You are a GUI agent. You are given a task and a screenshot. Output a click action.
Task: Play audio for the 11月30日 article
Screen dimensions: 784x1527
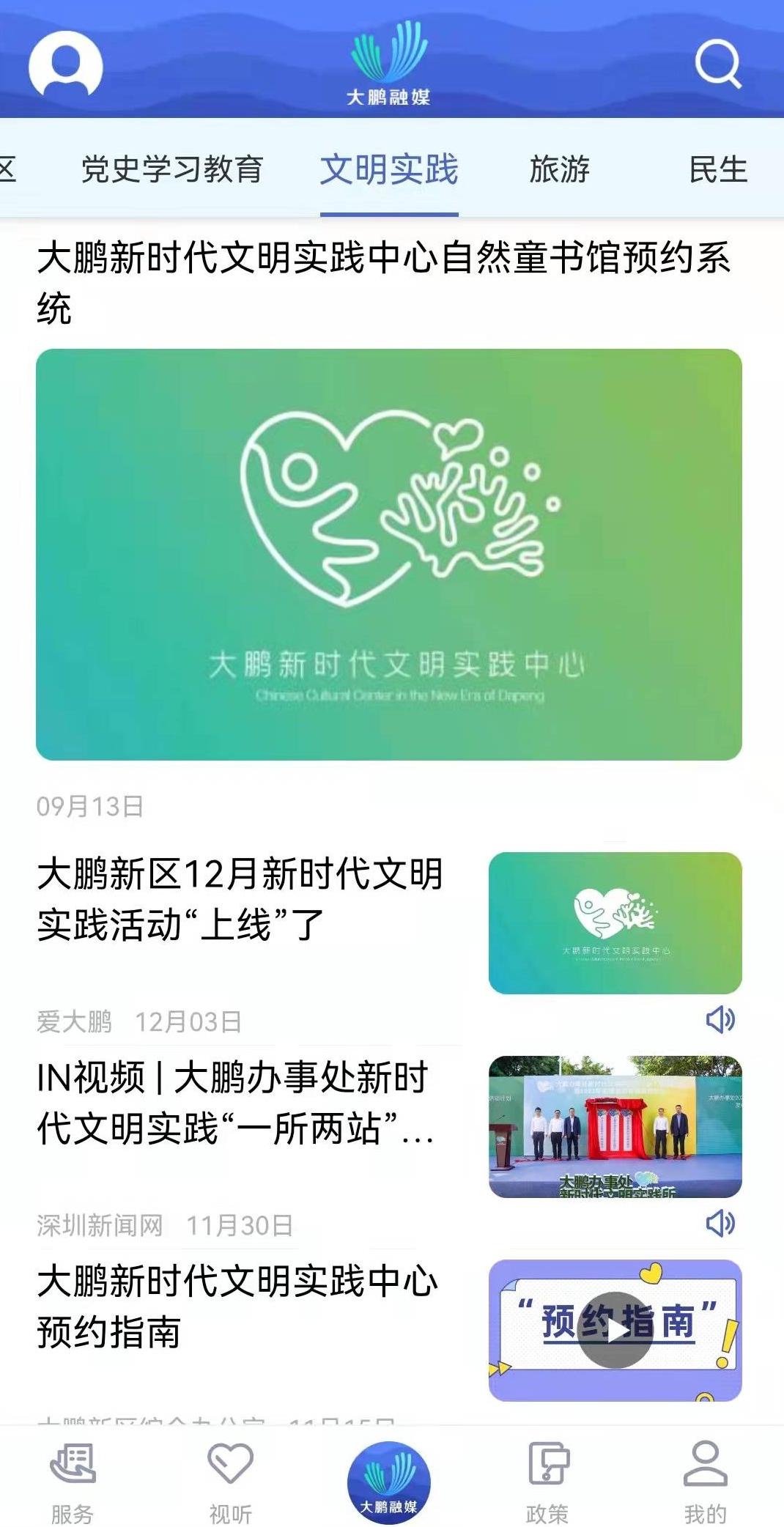pyautogui.click(x=720, y=1223)
